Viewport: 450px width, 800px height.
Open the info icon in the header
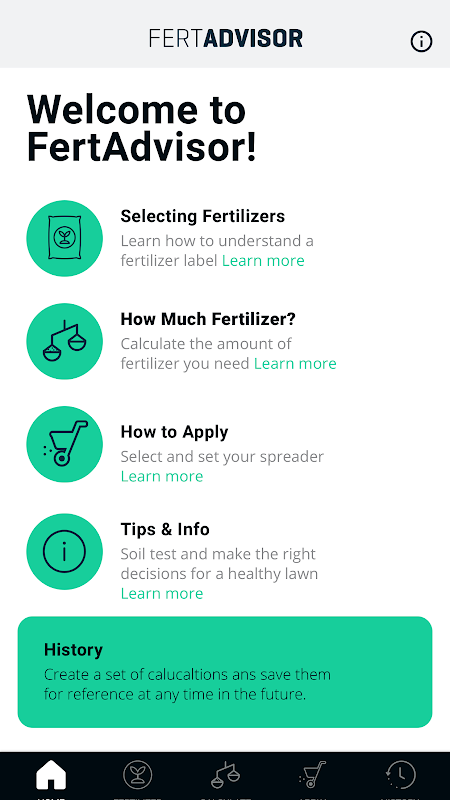[x=421, y=41]
